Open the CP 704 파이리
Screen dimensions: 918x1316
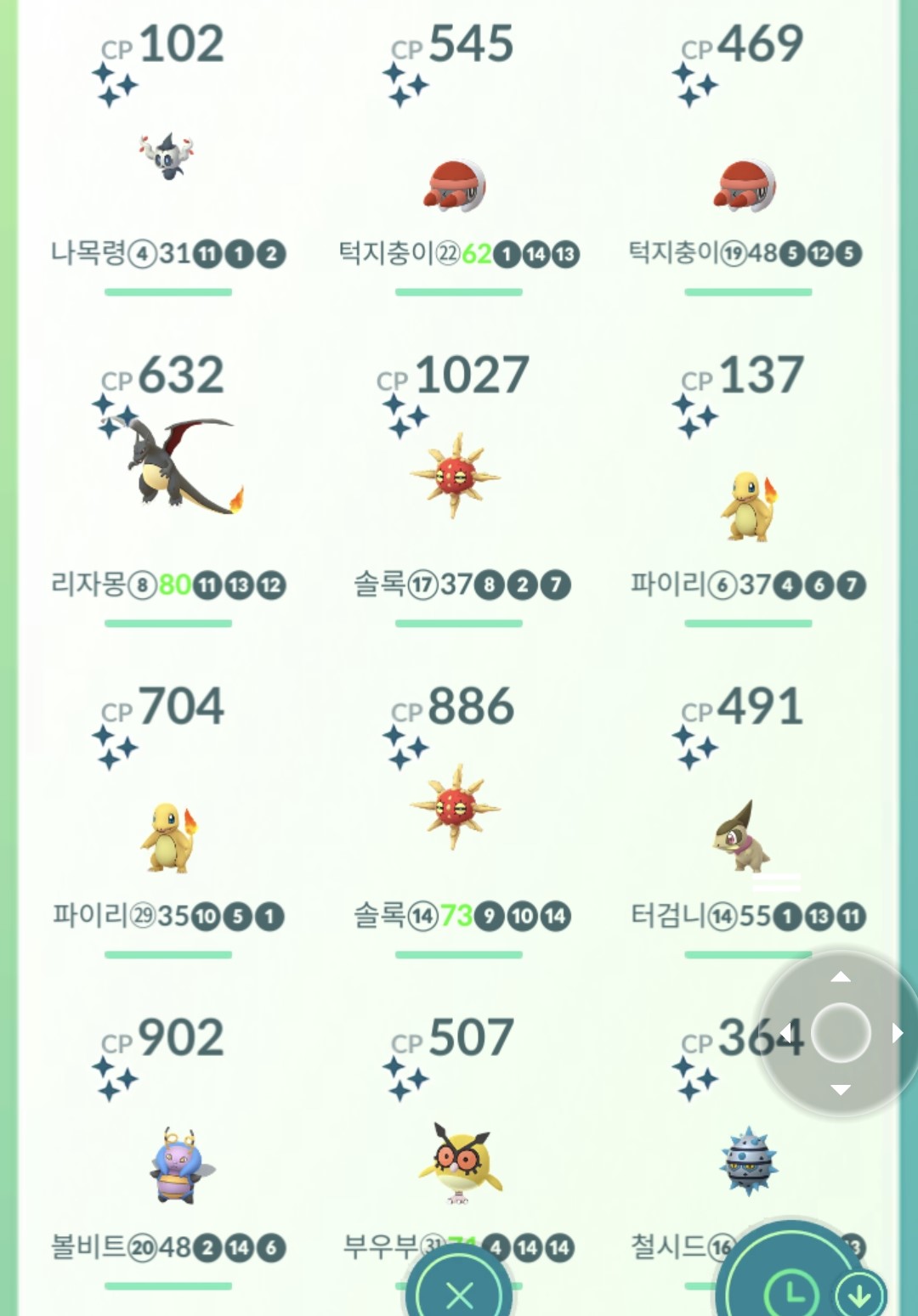click(x=169, y=838)
